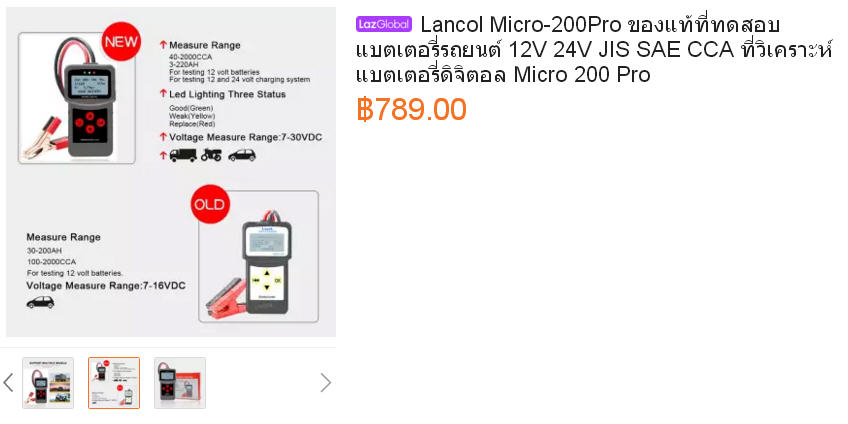Select the highlighted NEW vs OLD comparison thumbnail
This screenshot has width=848, height=424.
(114, 383)
